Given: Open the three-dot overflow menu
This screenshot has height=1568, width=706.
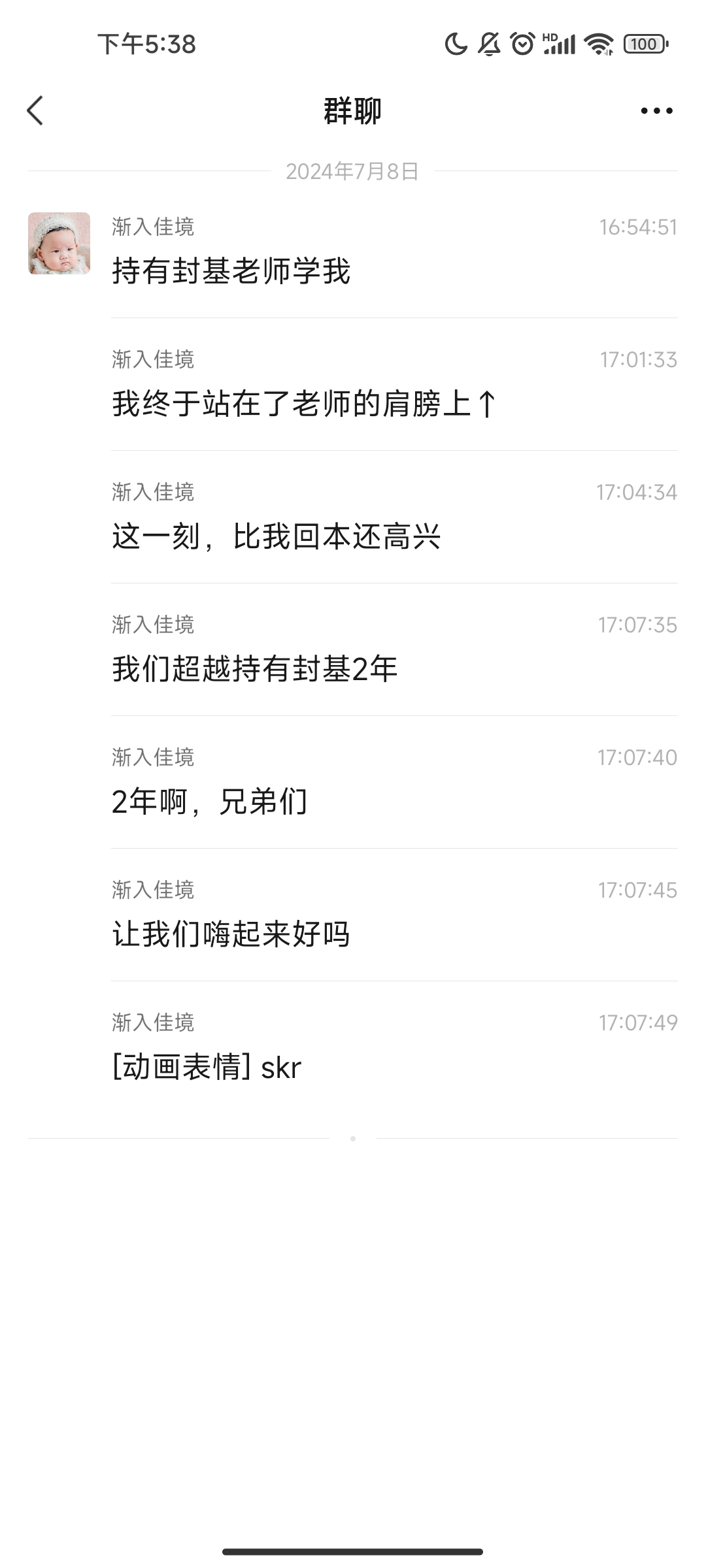Looking at the screenshot, I should click(x=656, y=111).
